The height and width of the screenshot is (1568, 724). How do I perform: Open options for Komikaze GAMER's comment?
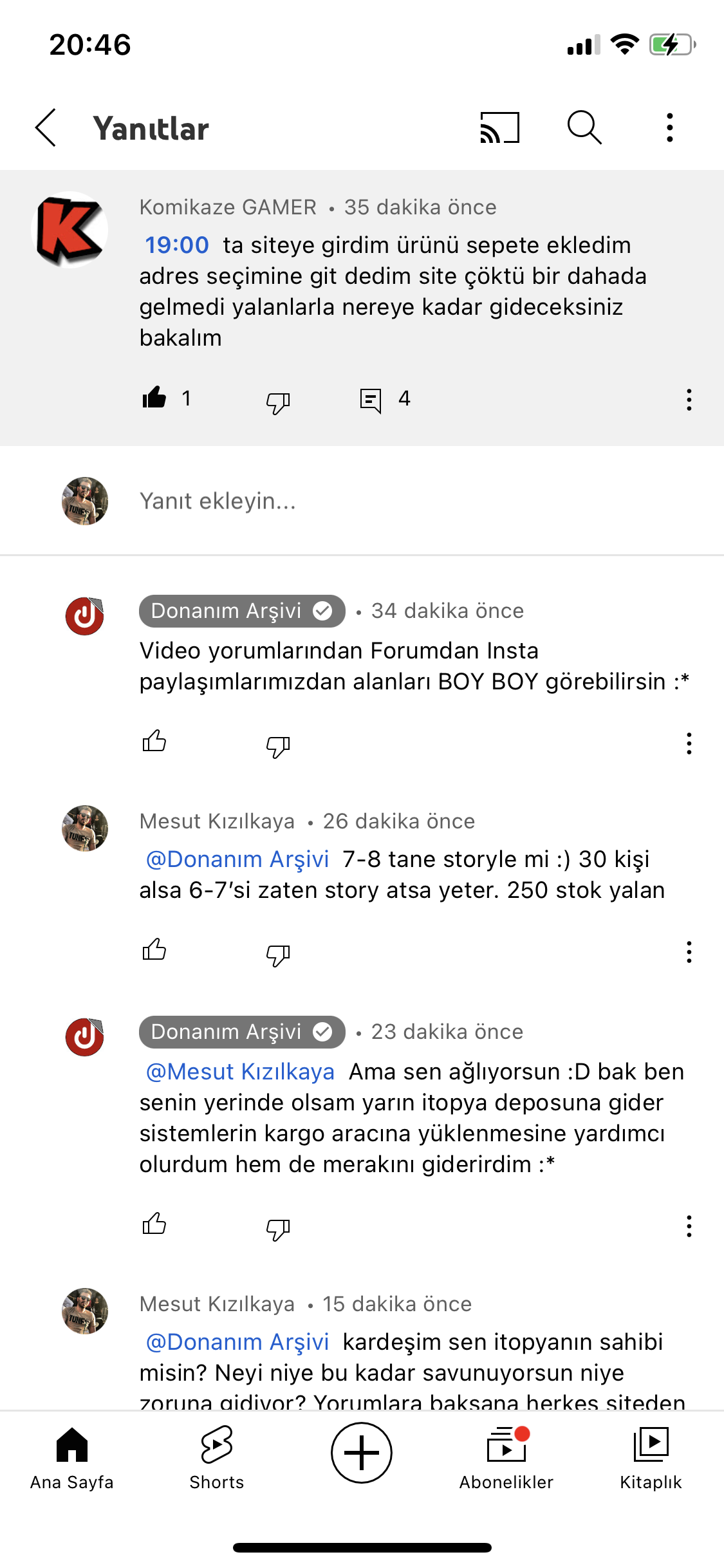[x=689, y=400]
